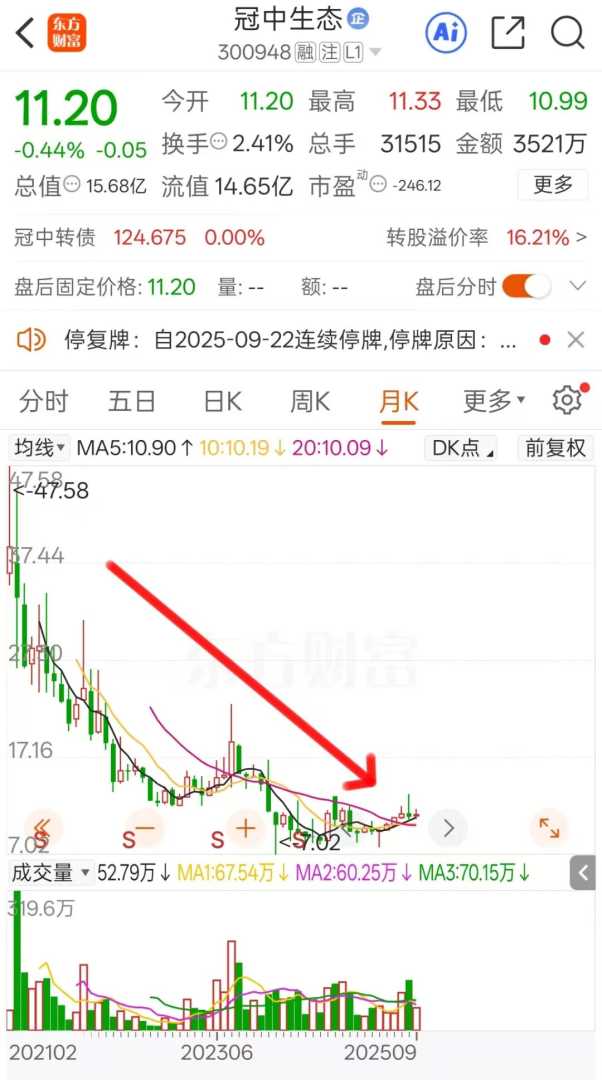Viewport: 602px width, 1080px height.
Task: Switch to the 分时 tab
Action: point(44,401)
